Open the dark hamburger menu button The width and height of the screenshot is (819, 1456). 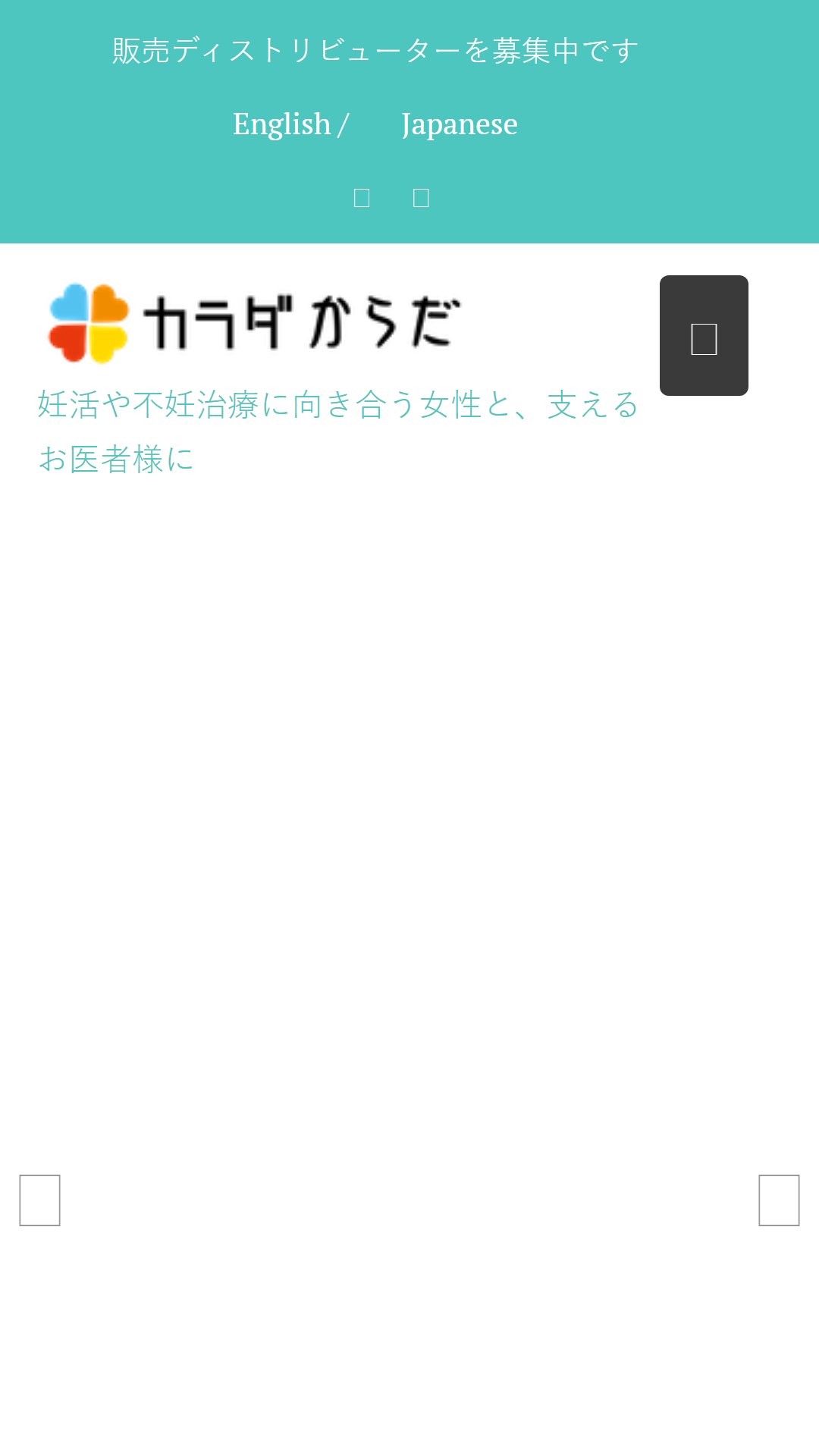point(704,335)
